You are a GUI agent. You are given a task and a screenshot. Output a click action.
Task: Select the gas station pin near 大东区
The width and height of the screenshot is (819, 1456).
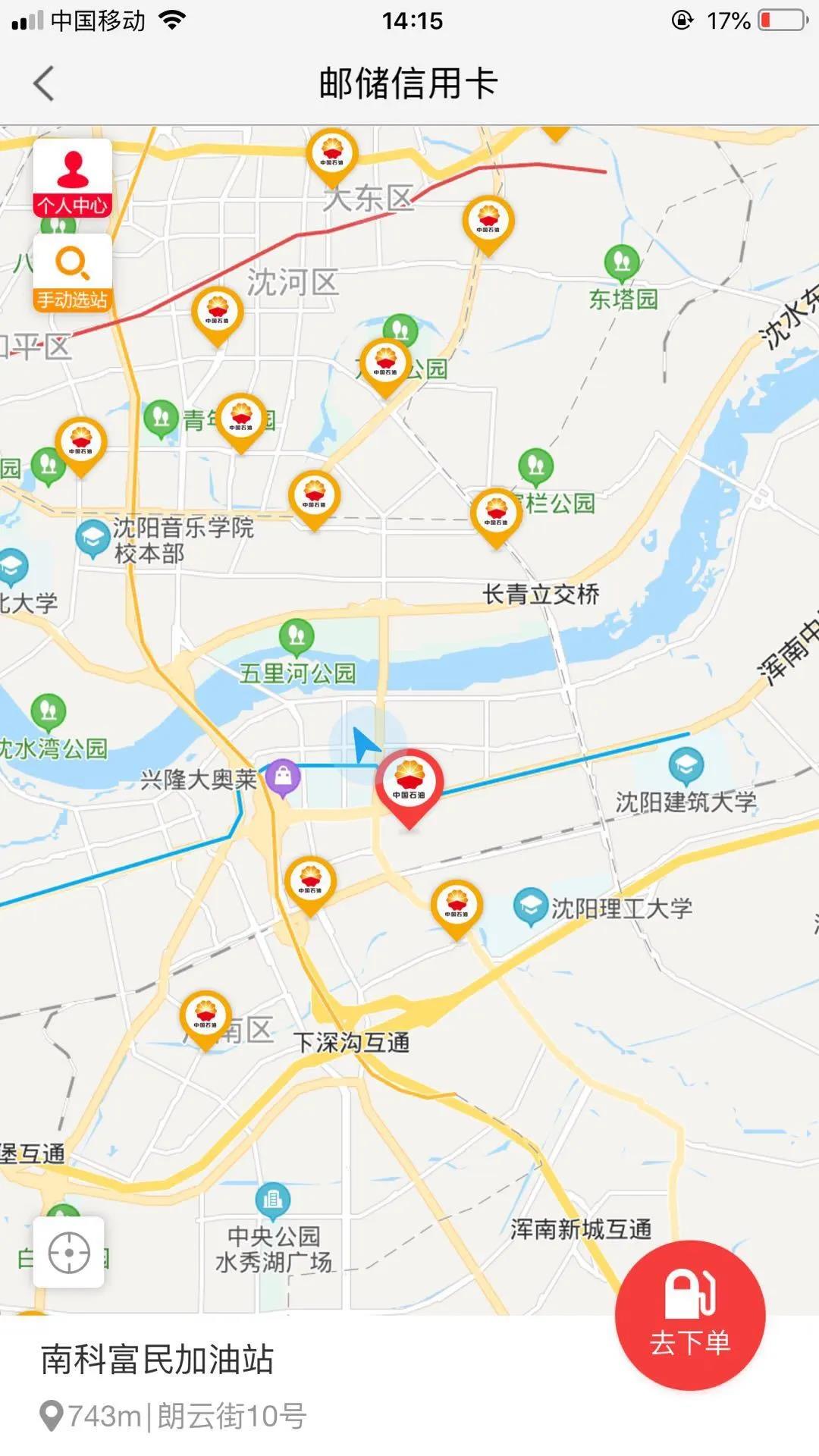(332, 155)
